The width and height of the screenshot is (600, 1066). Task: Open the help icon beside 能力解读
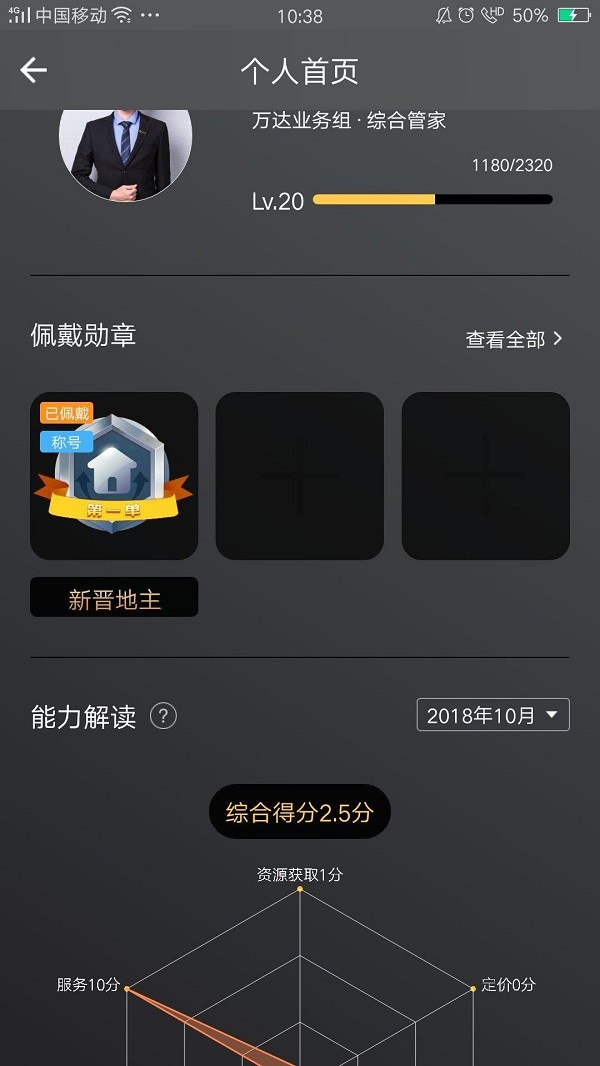163,716
